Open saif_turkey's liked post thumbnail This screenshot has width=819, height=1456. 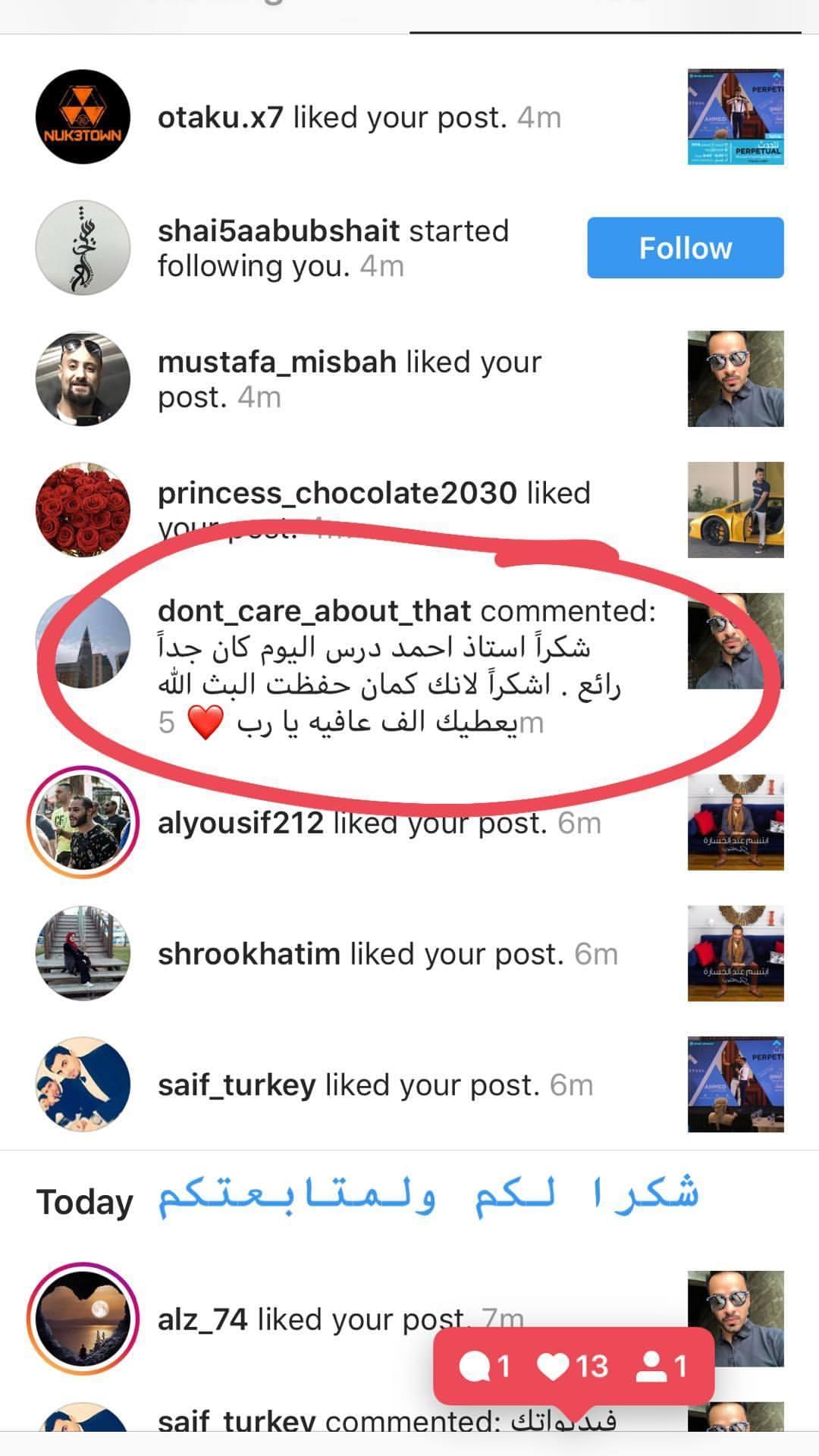[x=735, y=1084]
